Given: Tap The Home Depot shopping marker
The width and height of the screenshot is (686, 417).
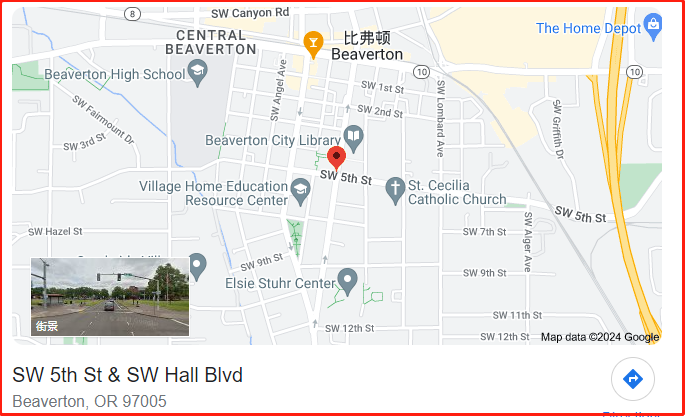Looking at the screenshot, I should point(652,23).
